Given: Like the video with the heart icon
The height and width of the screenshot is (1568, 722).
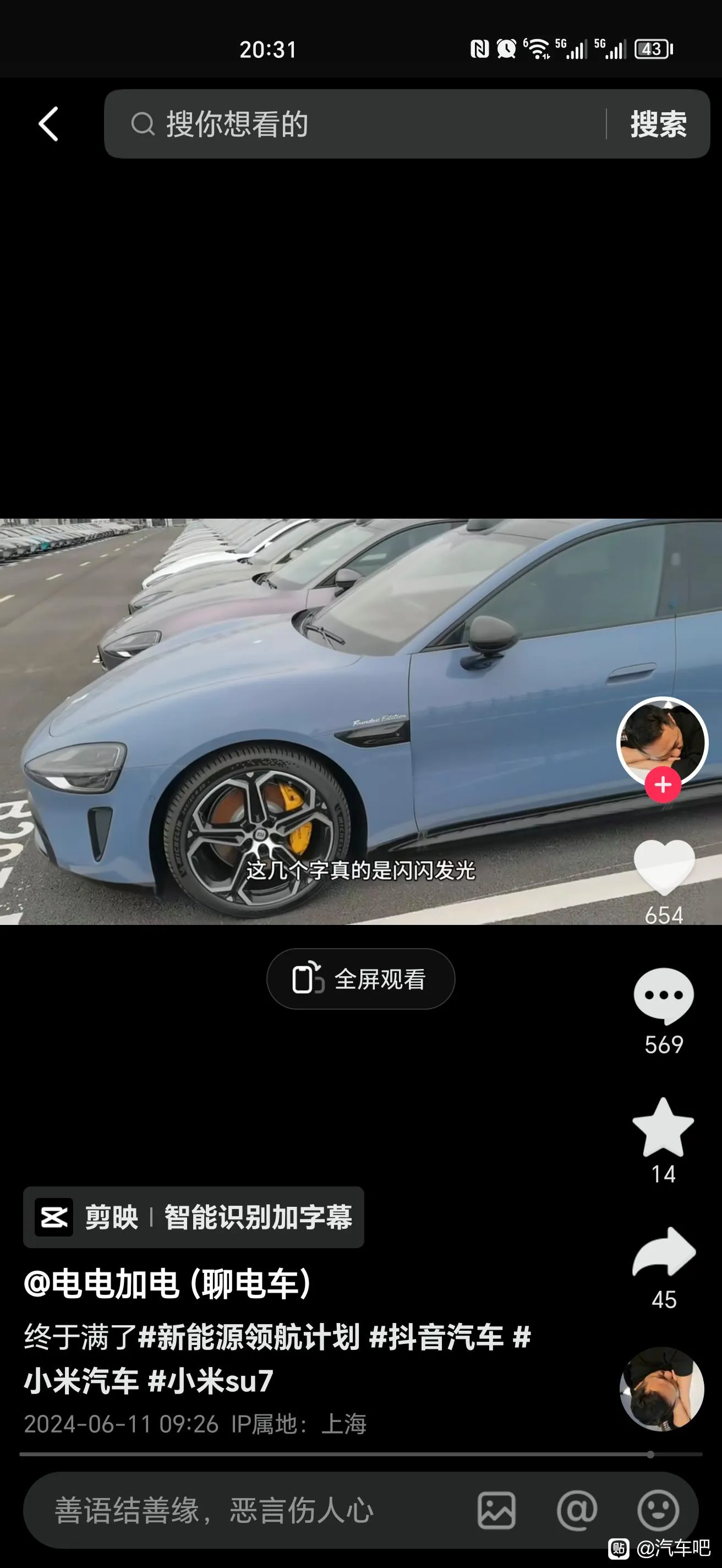Looking at the screenshot, I should pyautogui.click(x=664, y=868).
